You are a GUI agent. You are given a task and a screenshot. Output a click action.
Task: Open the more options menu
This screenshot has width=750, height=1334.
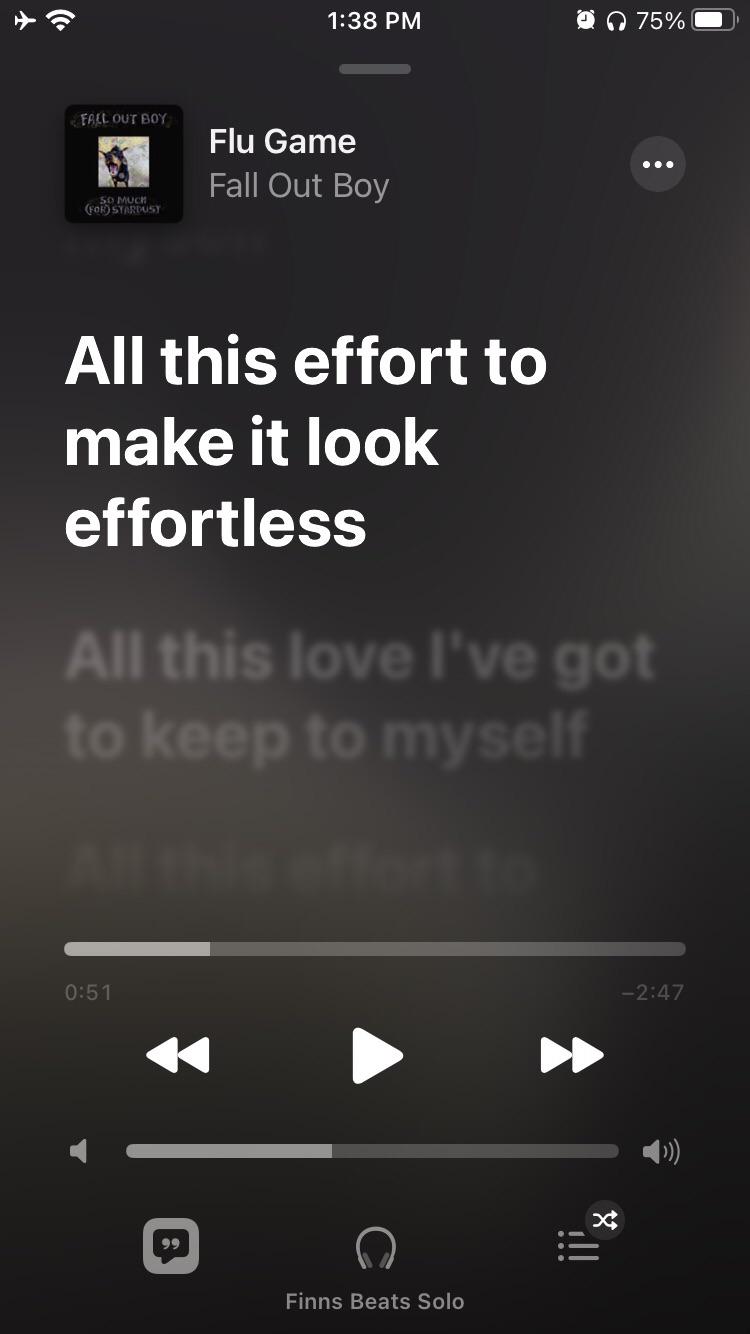tap(657, 165)
